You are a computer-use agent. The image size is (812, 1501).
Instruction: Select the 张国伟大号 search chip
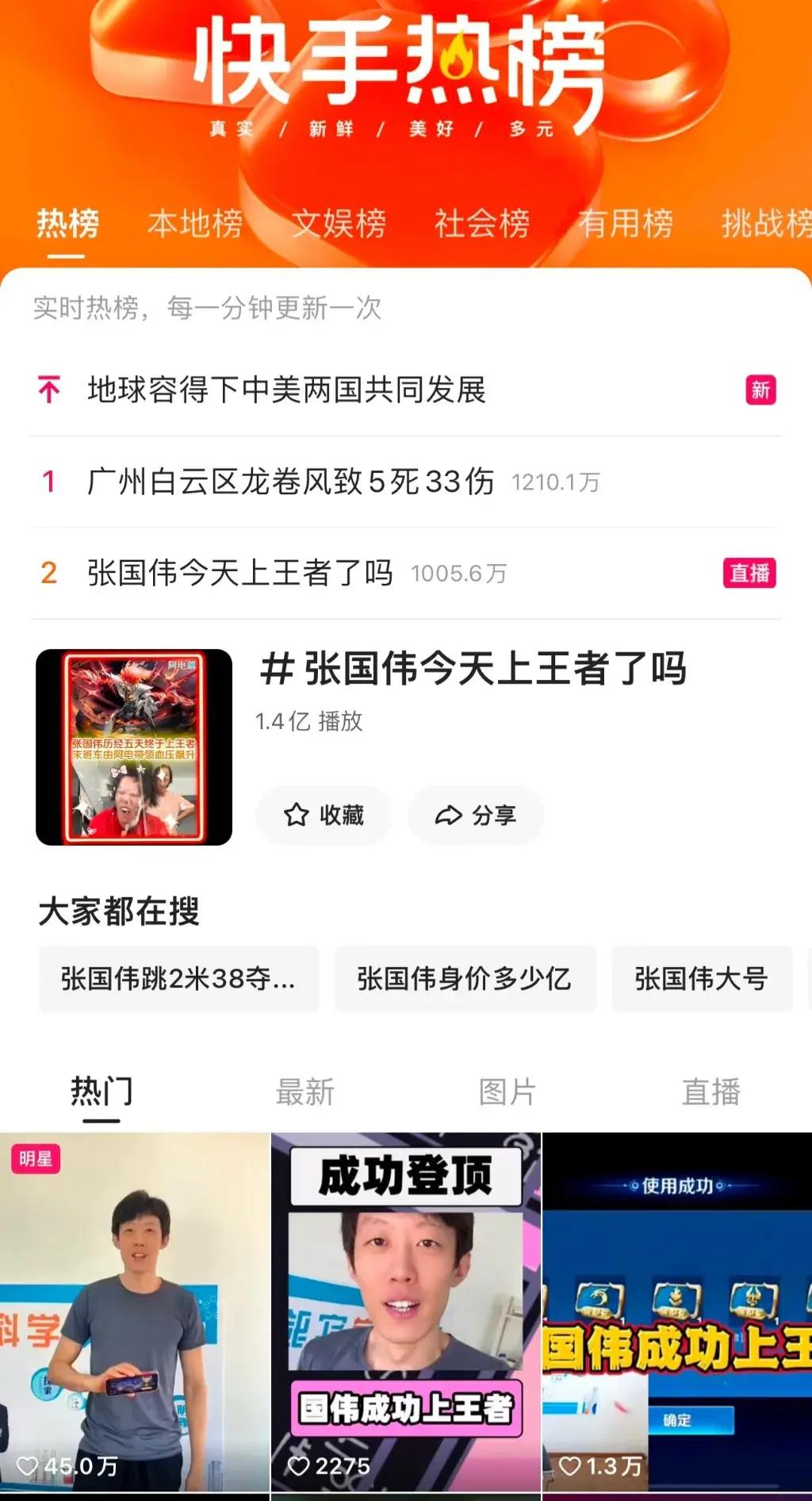click(702, 979)
